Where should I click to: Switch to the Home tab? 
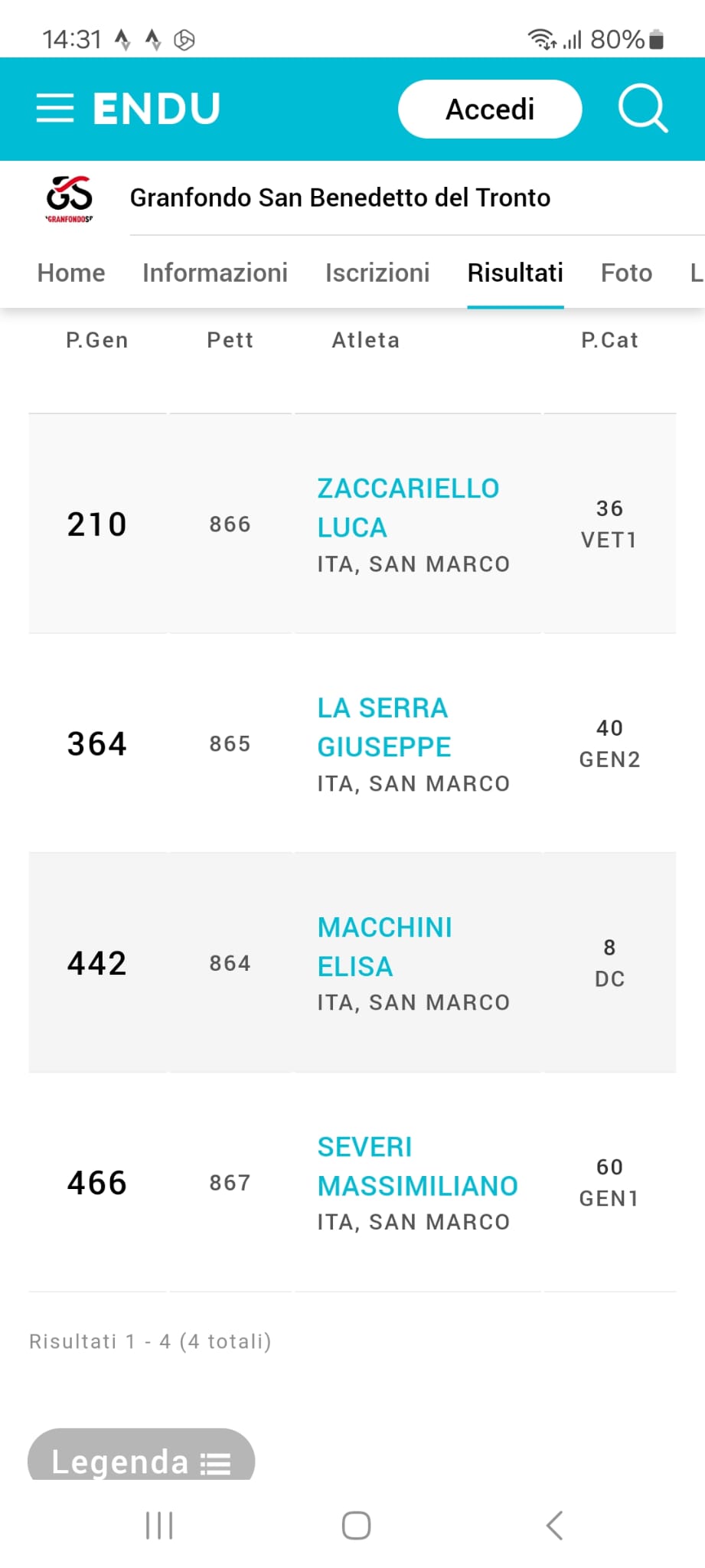(x=71, y=273)
